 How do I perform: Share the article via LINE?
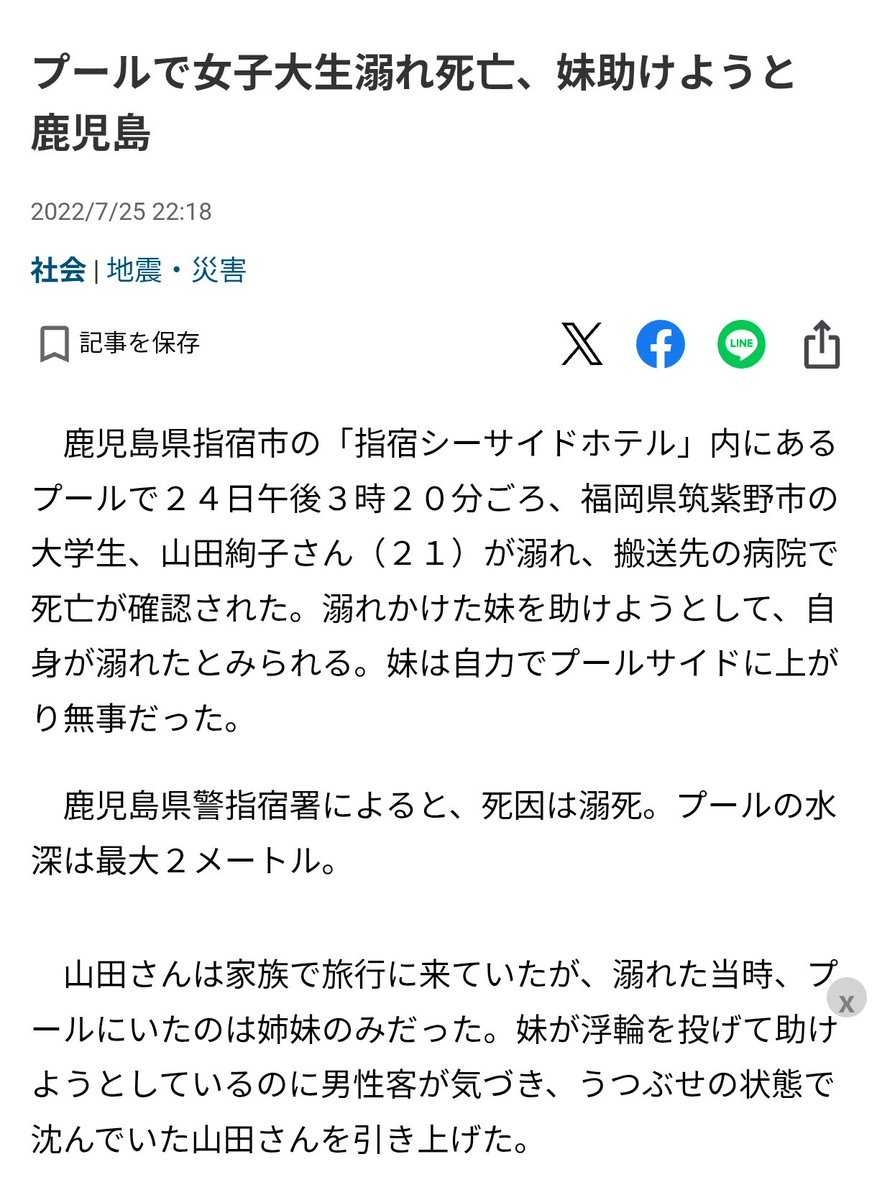(x=741, y=346)
